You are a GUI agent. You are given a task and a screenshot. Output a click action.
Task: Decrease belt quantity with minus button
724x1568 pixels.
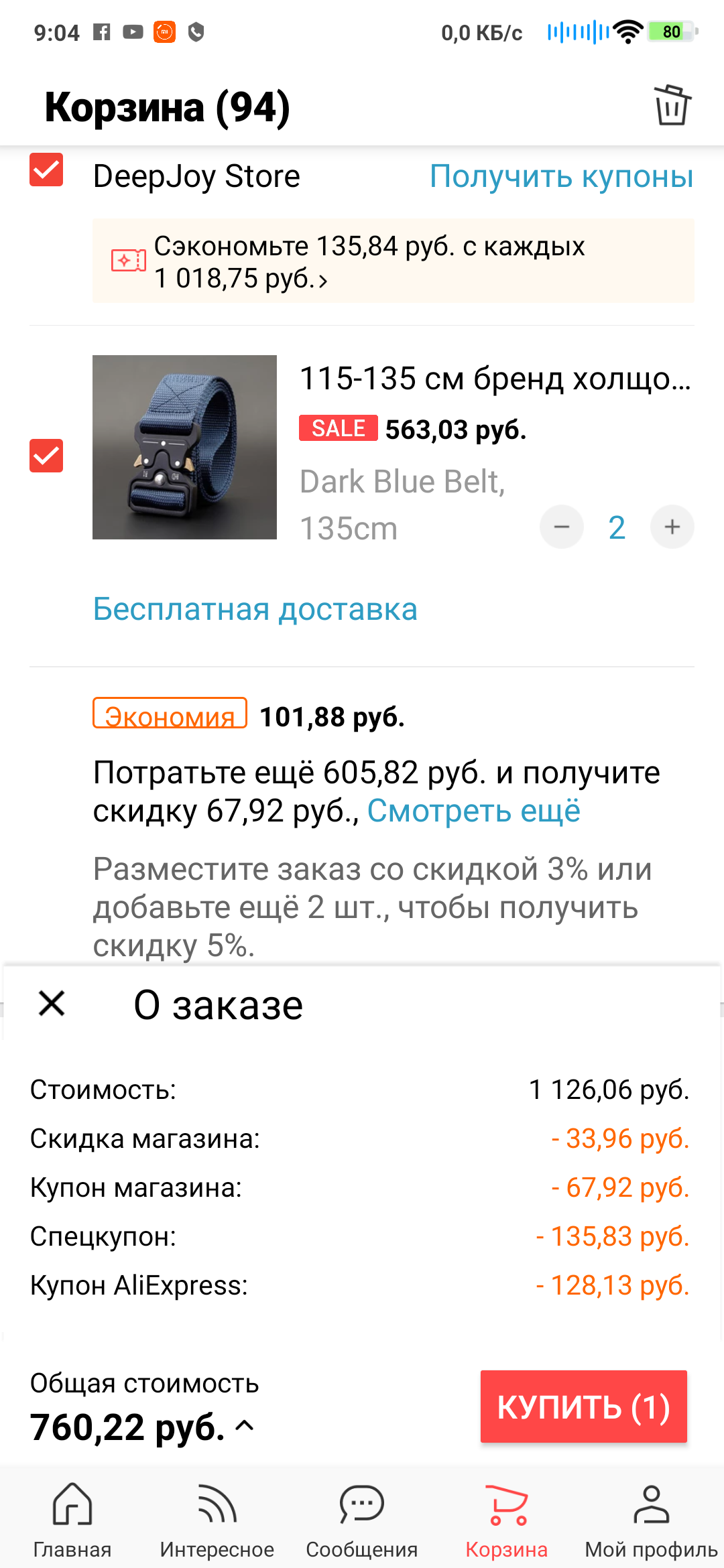tap(562, 527)
